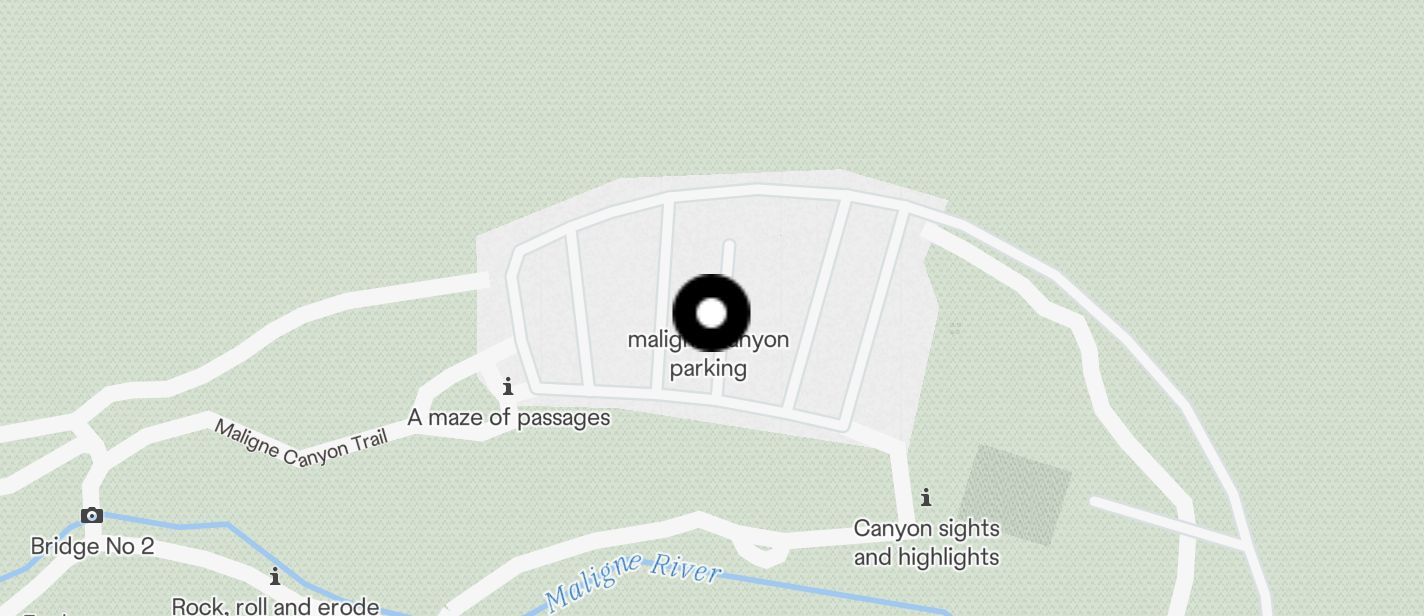Open 'Rock, roll and erode' info point
This screenshot has width=1424, height=616.
(275, 578)
